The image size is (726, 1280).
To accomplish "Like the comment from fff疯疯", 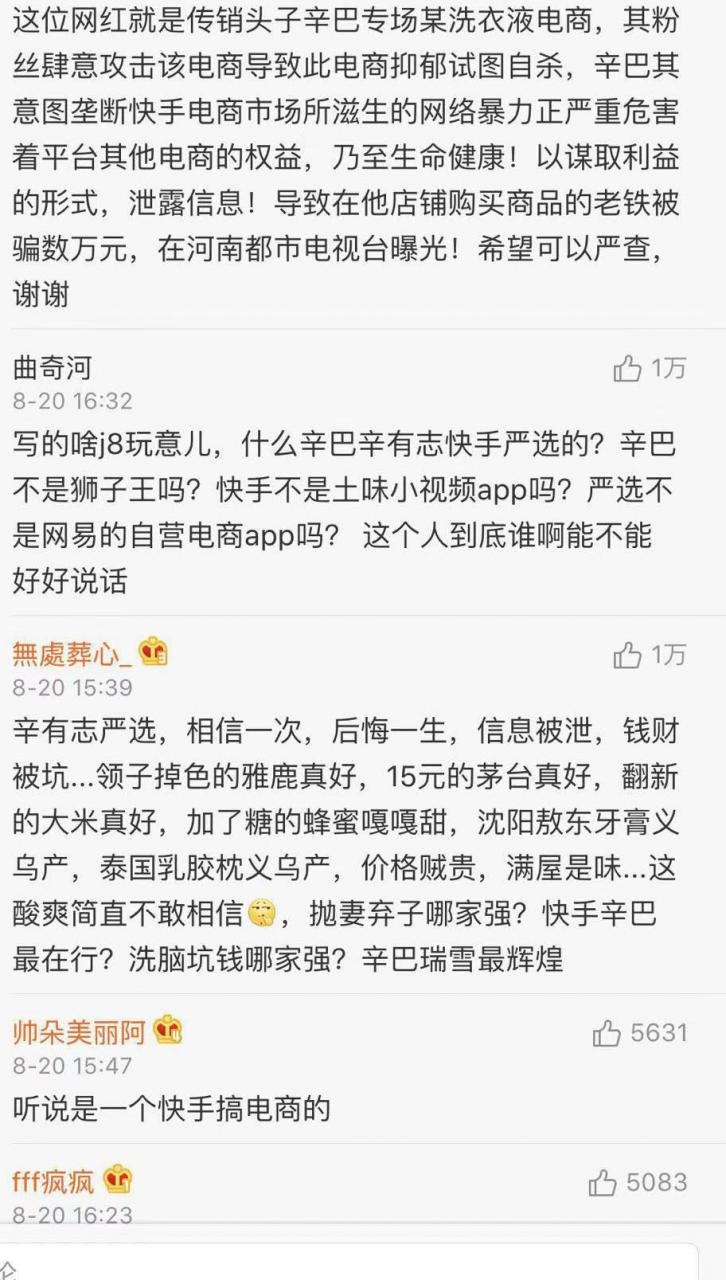I will (603, 1183).
